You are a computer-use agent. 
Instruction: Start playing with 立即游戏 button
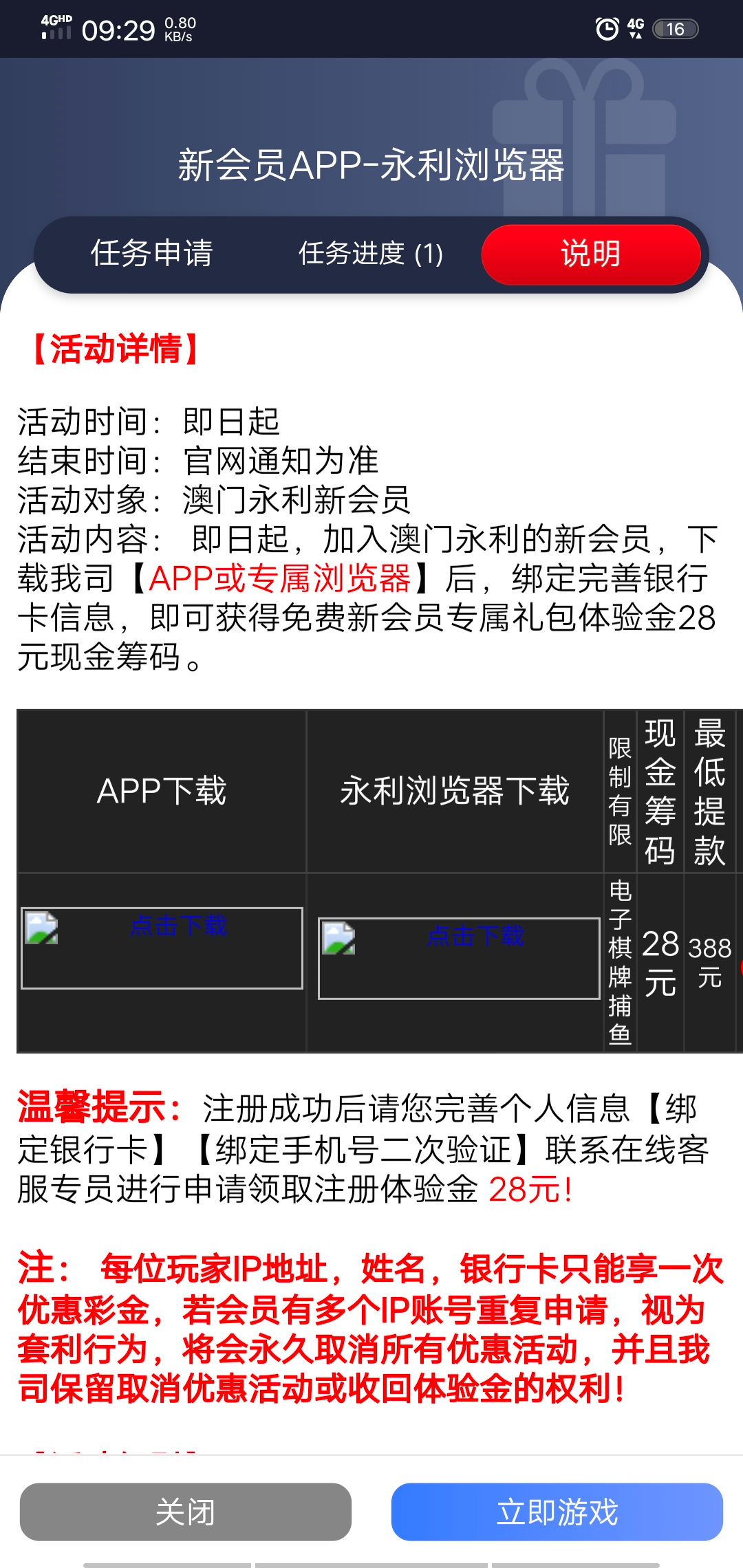click(557, 1512)
